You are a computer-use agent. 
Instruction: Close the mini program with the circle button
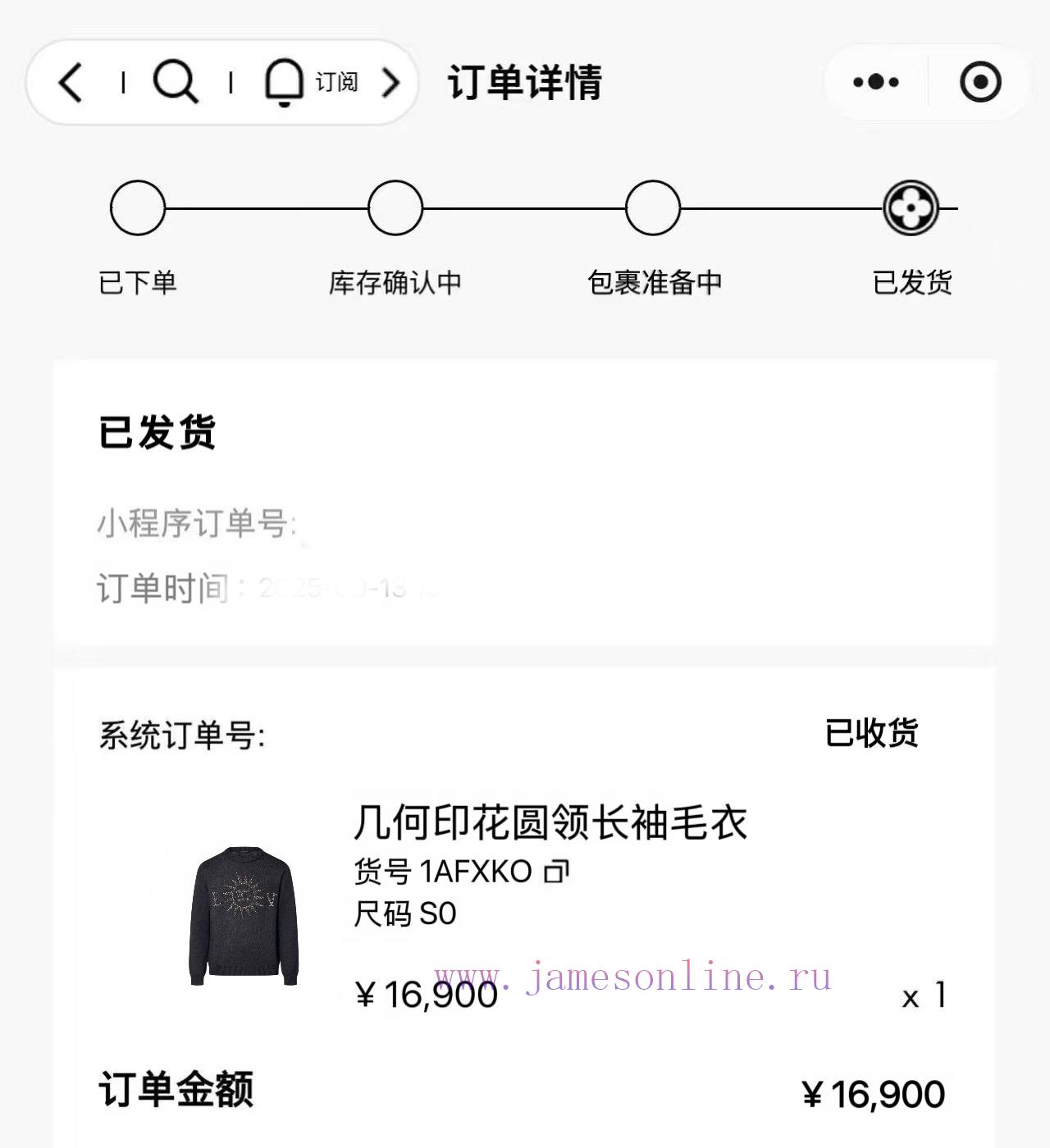980,82
